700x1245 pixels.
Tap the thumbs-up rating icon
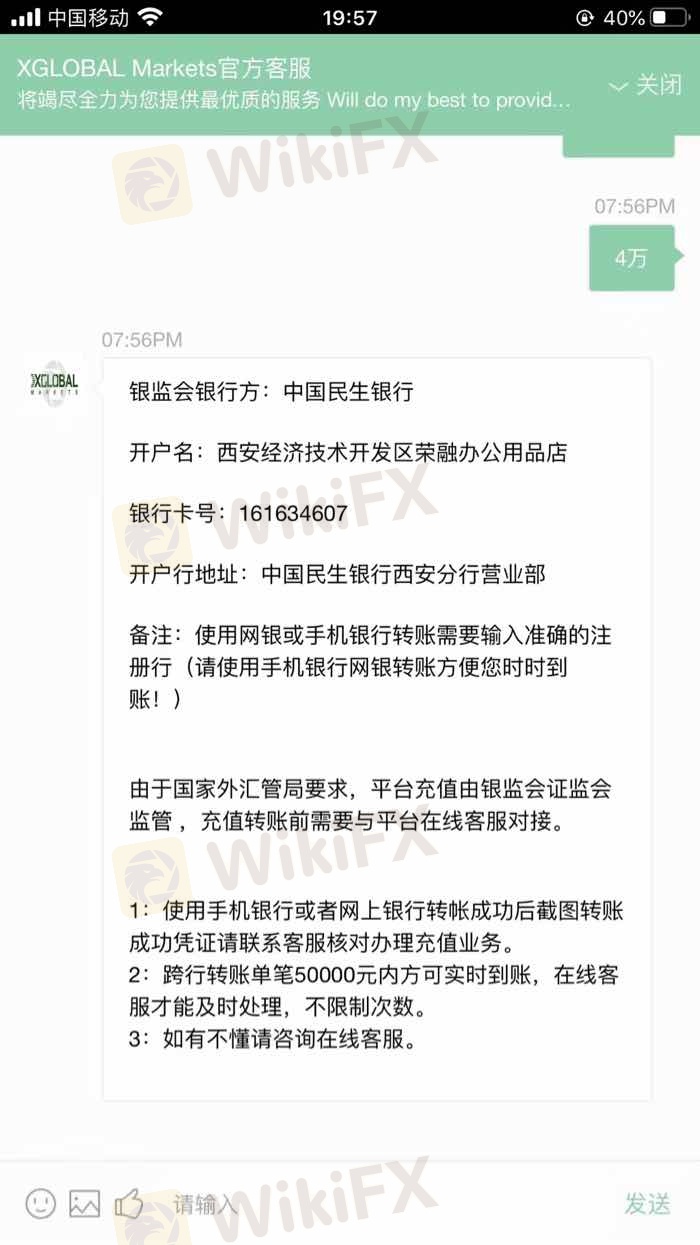[x=129, y=1203]
